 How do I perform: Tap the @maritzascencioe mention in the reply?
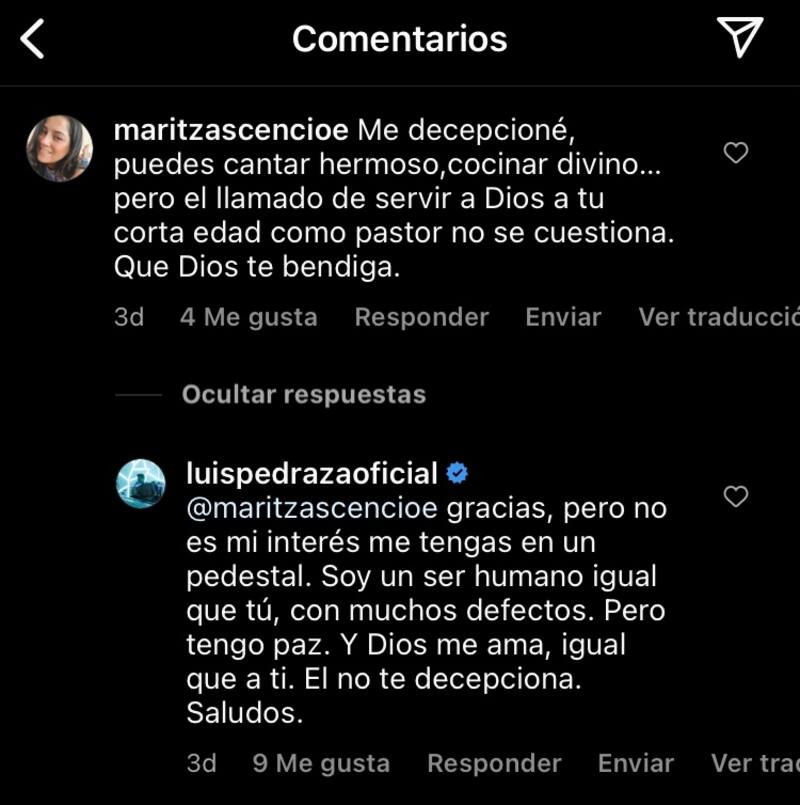(312, 508)
